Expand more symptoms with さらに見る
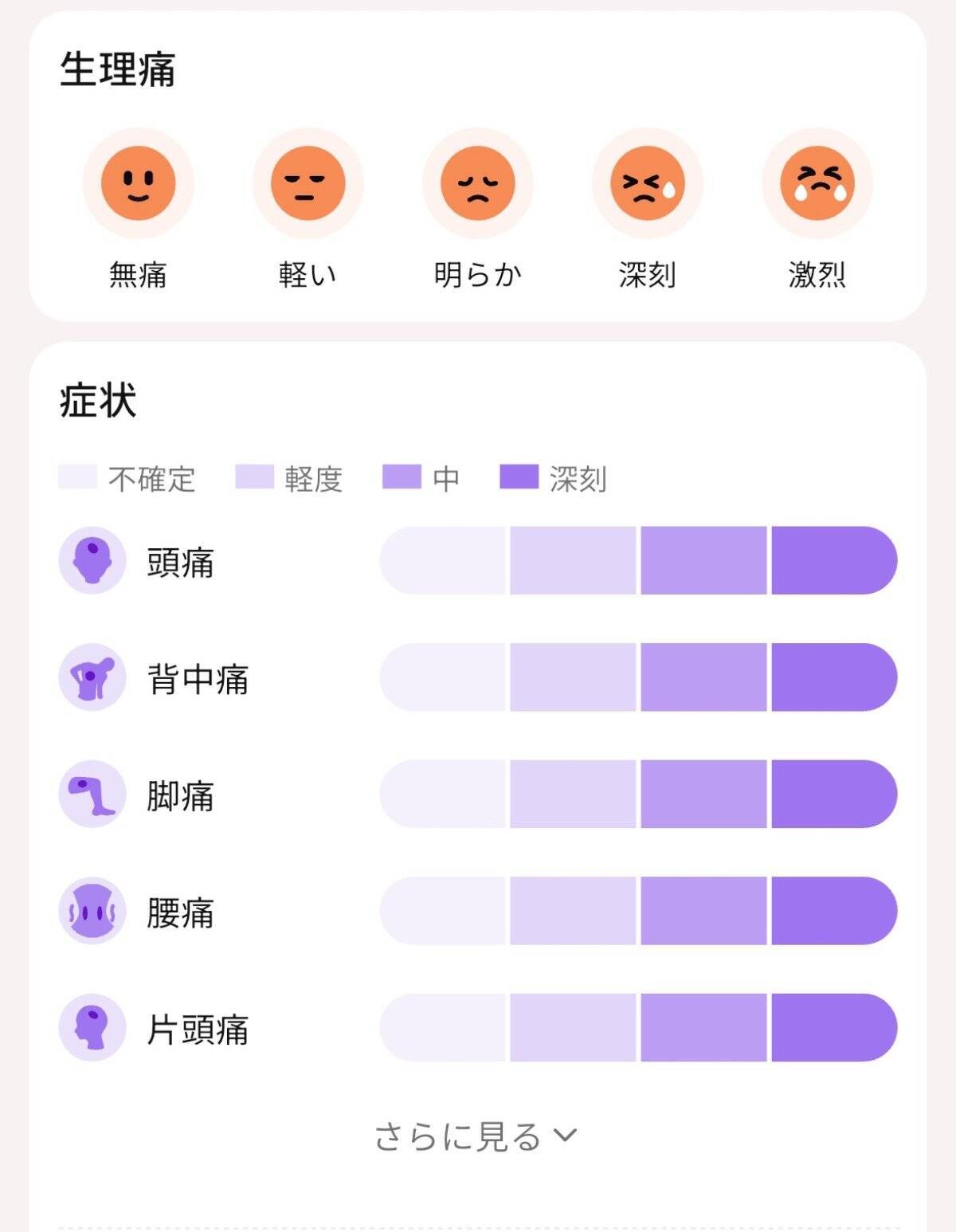Viewport: 956px width, 1232px height. (x=476, y=1136)
